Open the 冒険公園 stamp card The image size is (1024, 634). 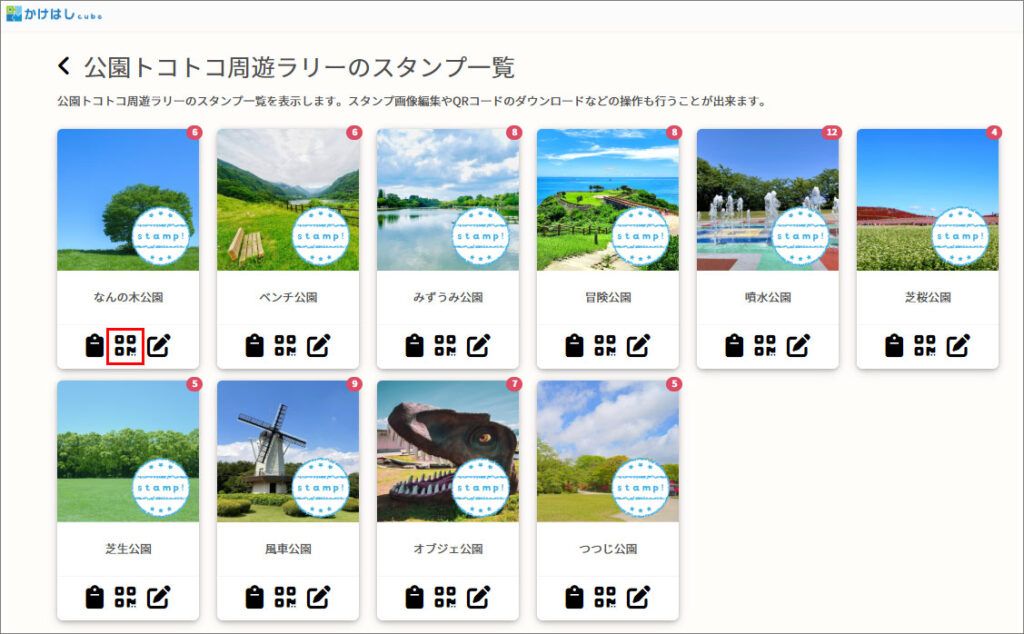[608, 200]
